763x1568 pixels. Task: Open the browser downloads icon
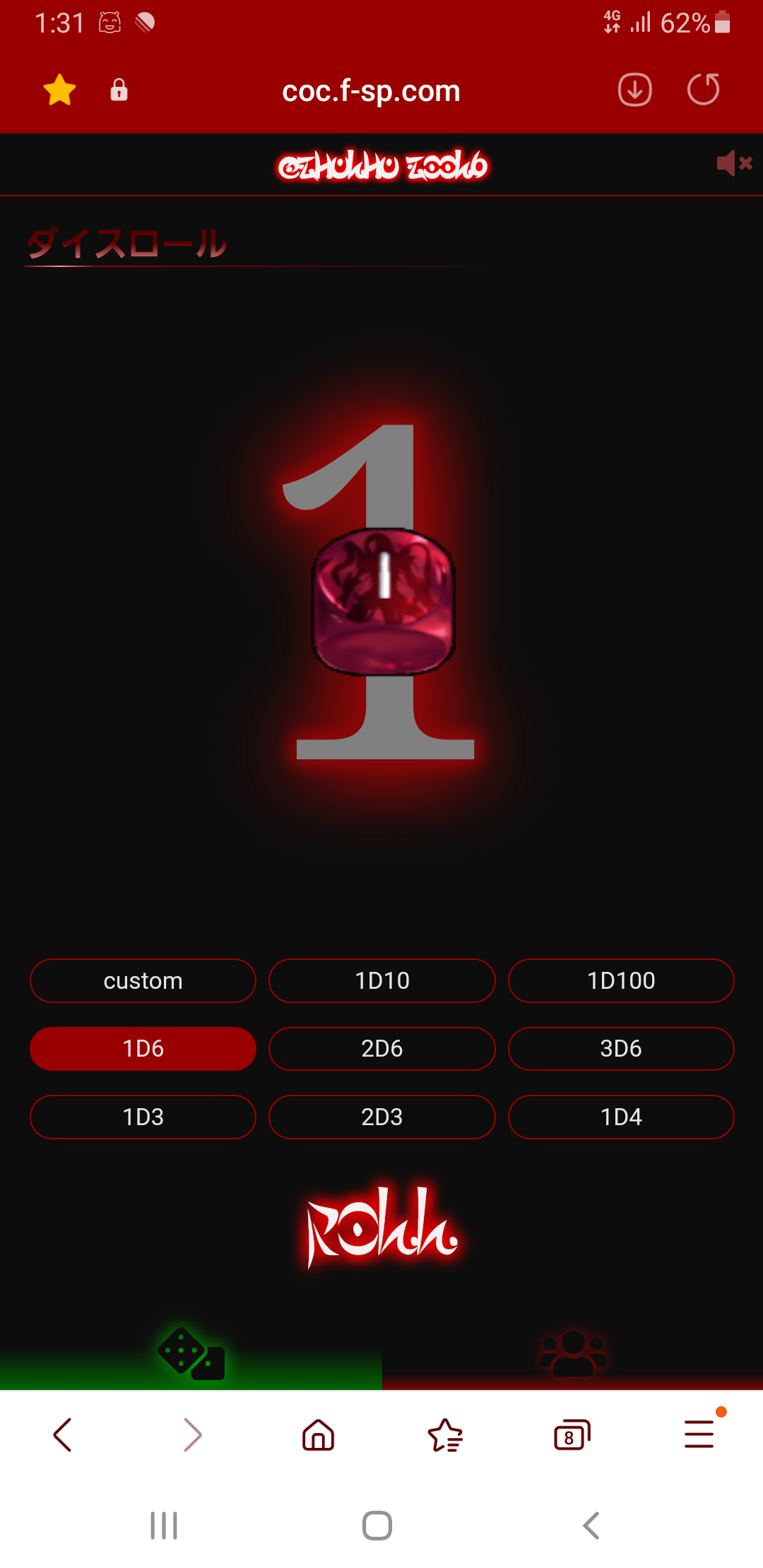click(x=634, y=90)
